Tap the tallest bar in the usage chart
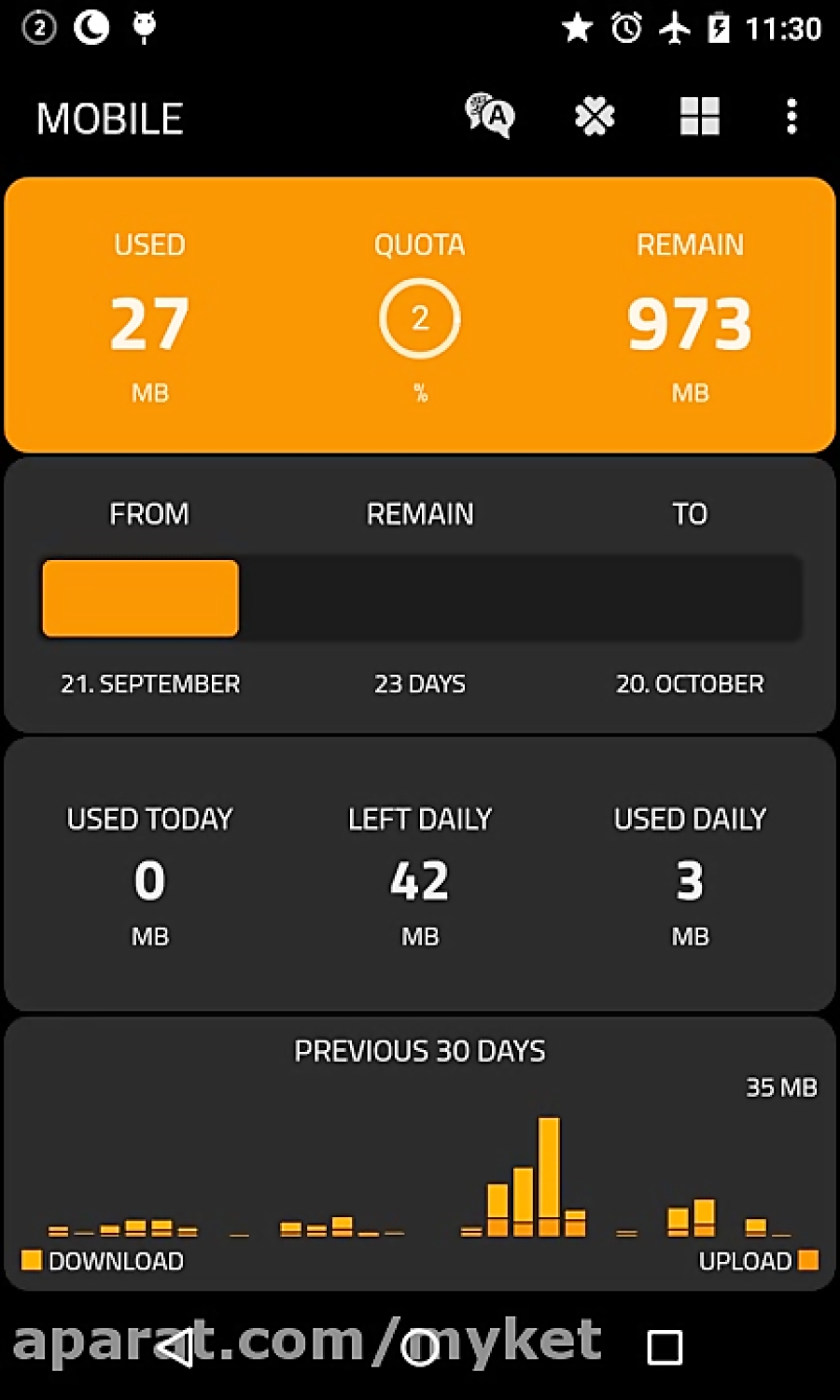Viewport: 840px width, 1400px height. coord(551,1176)
